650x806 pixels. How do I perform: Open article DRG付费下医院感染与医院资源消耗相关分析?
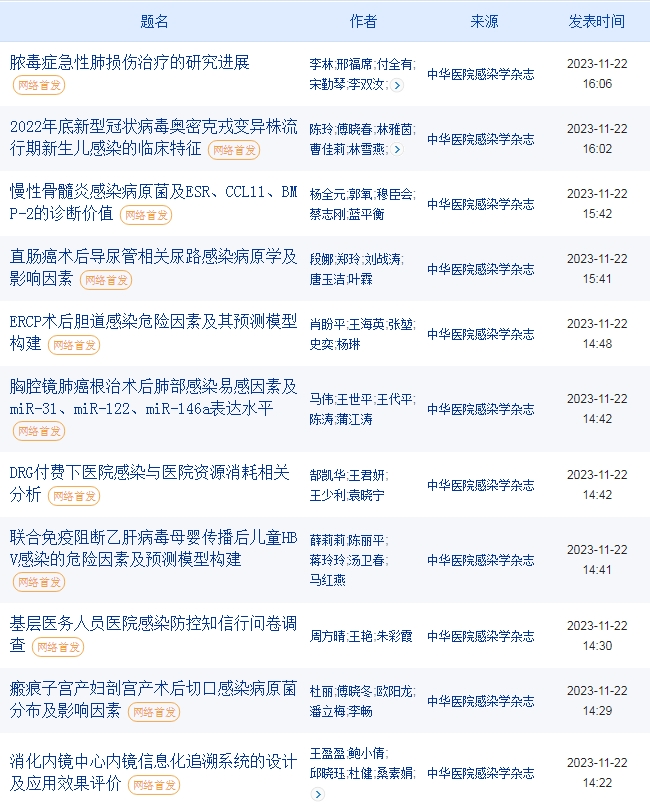pyautogui.click(x=149, y=472)
